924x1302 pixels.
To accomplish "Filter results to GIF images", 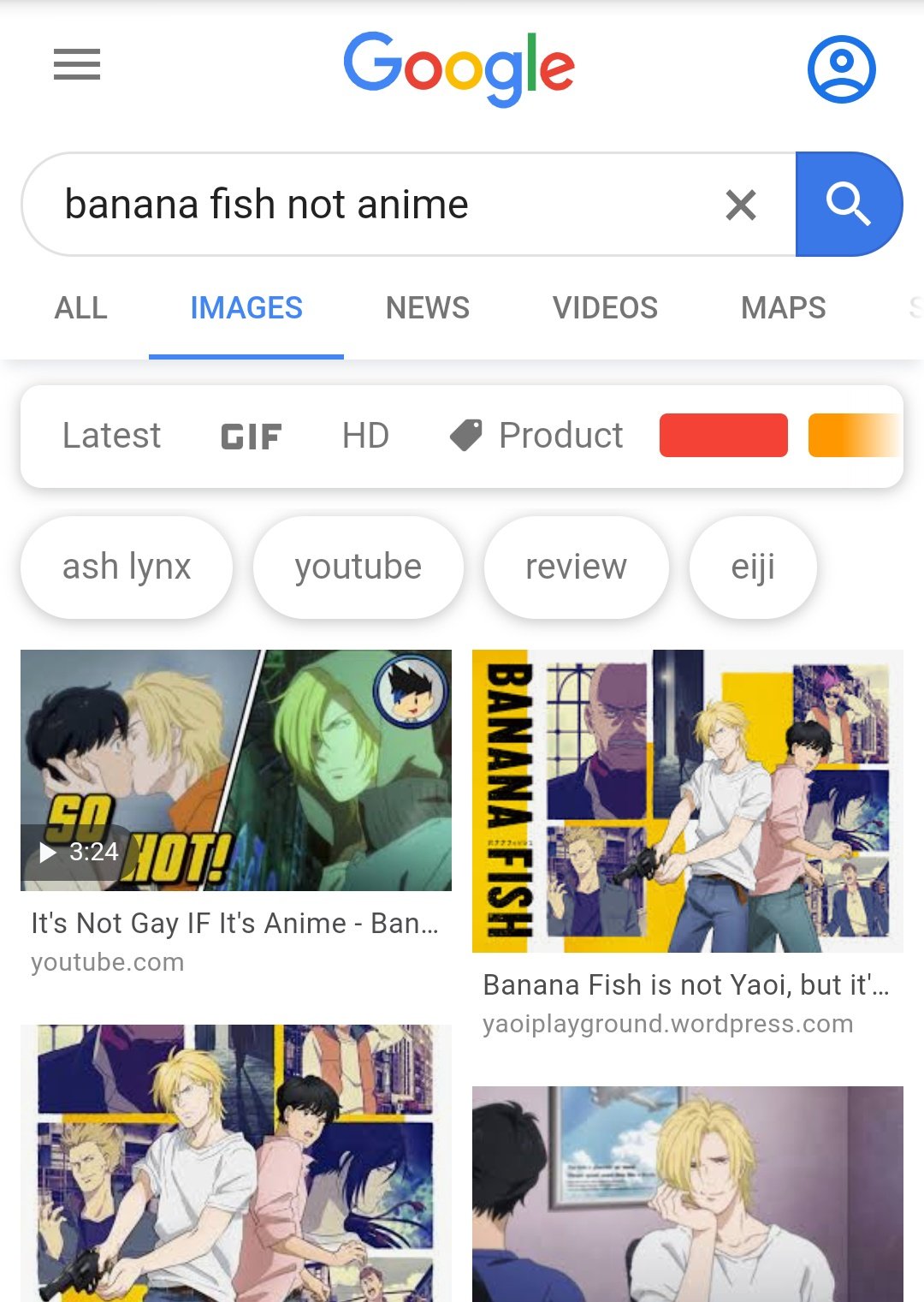I will pos(251,437).
